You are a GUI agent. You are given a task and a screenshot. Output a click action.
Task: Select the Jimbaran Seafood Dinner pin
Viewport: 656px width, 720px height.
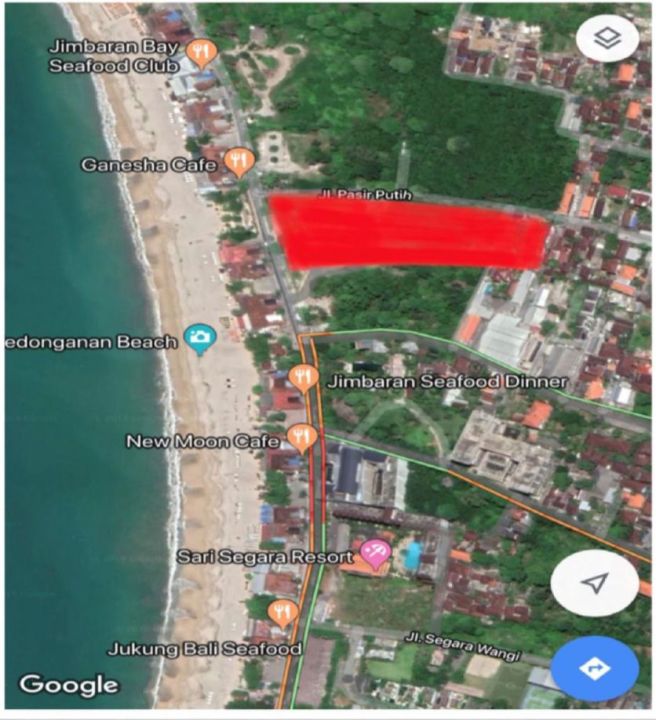tap(304, 378)
